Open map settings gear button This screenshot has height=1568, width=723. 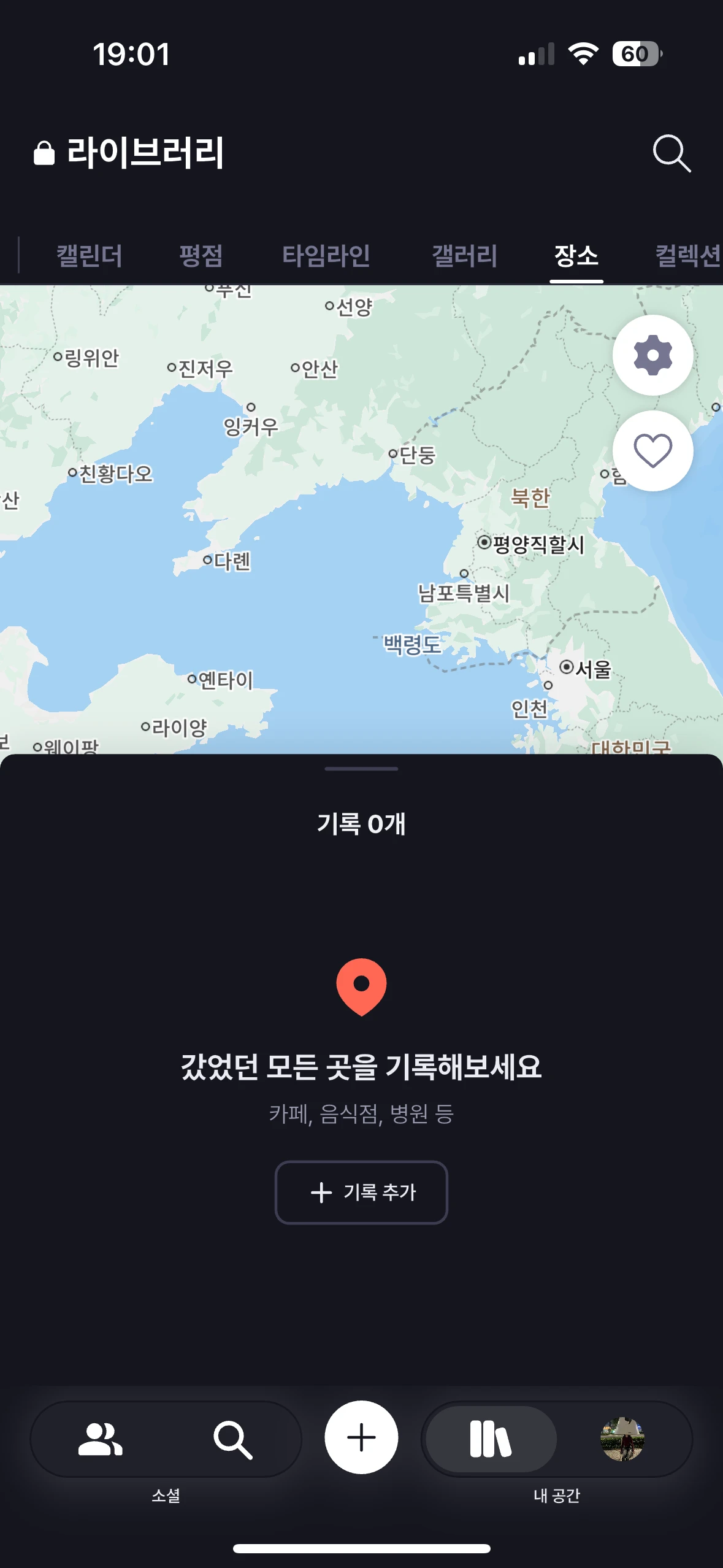pos(652,355)
